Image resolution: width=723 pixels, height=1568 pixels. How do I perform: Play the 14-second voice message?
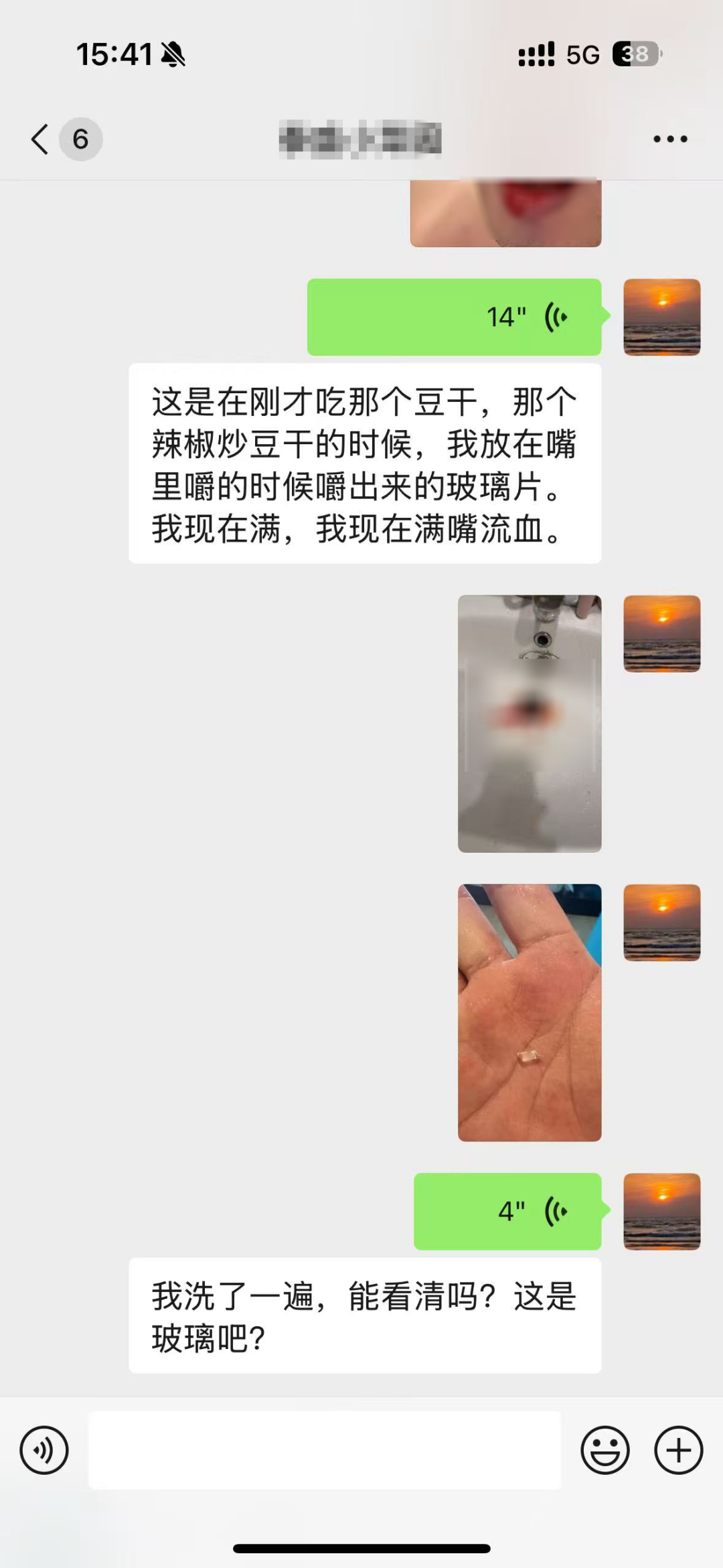[454, 317]
